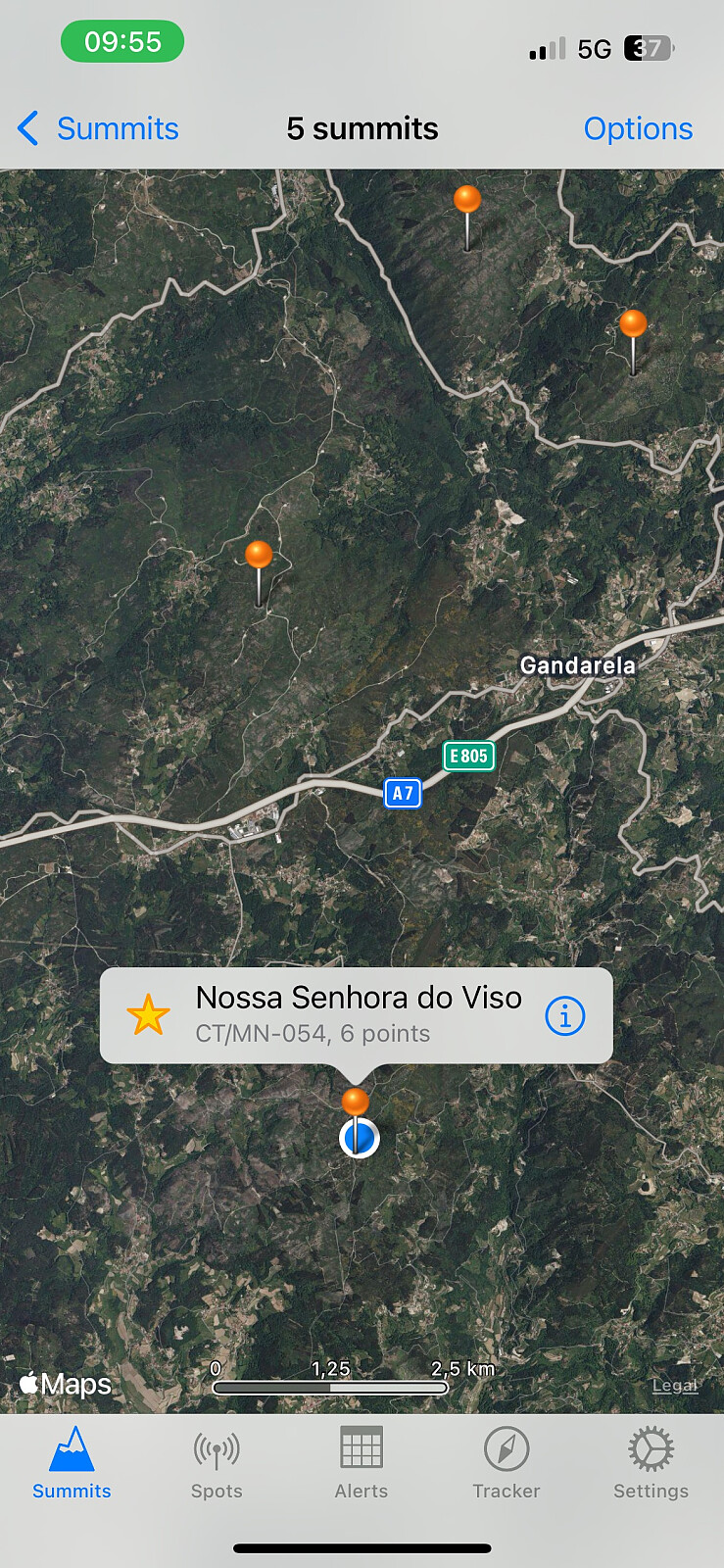Open the Tracker tab
Image resolution: width=724 pixels, height=1568 pixels.
(x=507, y=1464)
